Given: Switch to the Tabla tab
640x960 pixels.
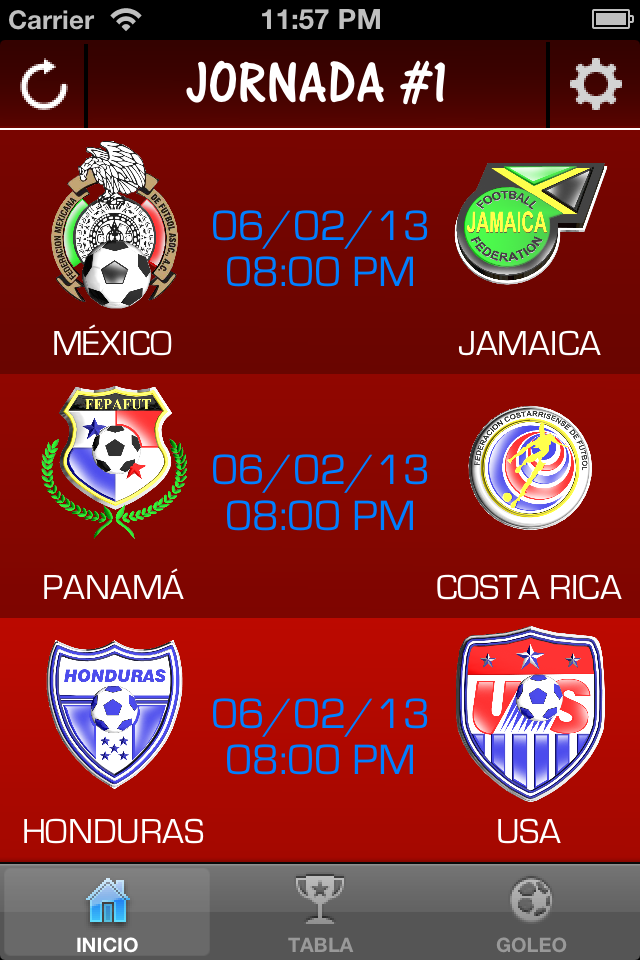Looking at the screenshot, I should click(x=320, y=912).
